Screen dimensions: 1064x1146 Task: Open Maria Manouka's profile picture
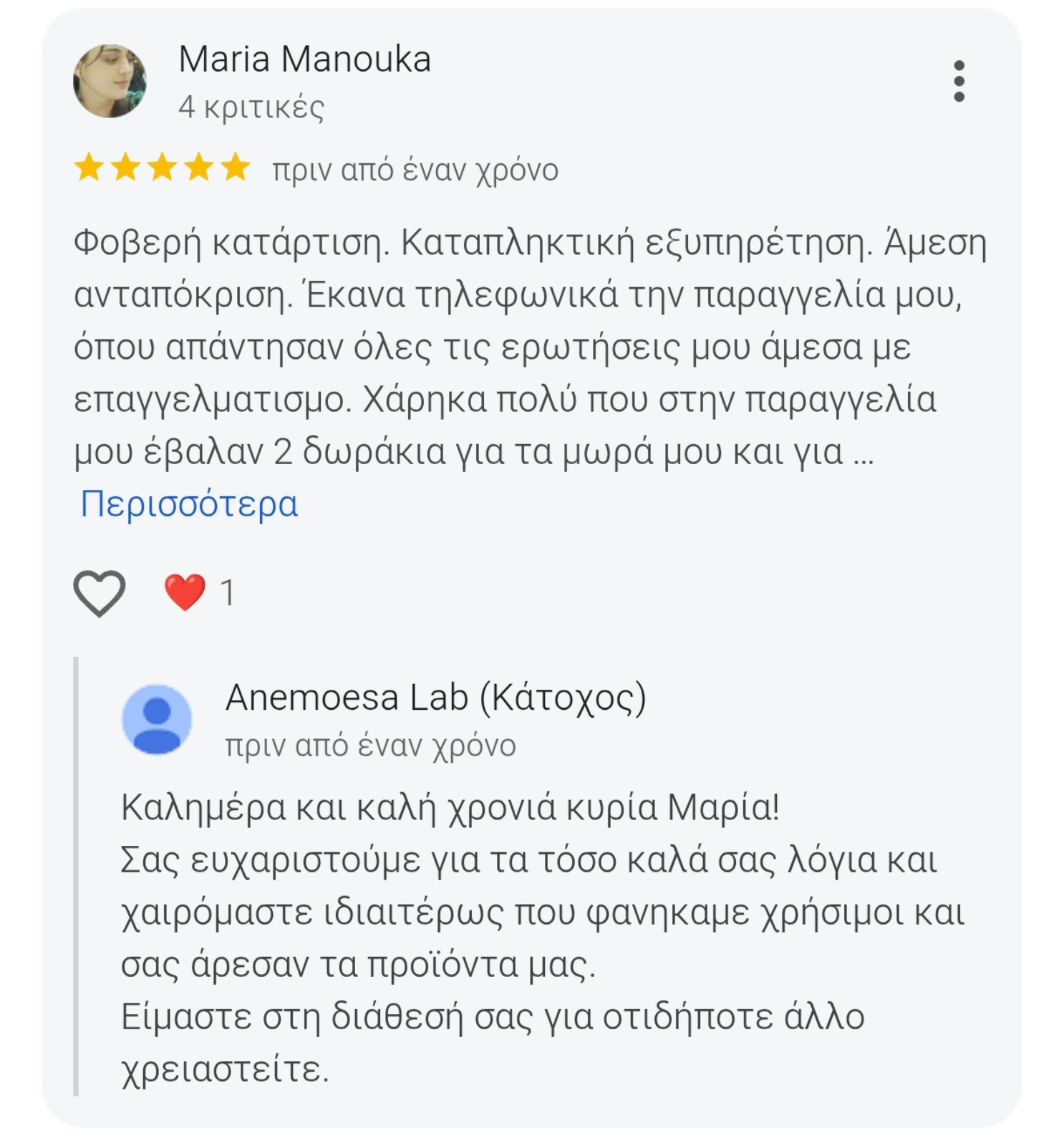(110, 81)
